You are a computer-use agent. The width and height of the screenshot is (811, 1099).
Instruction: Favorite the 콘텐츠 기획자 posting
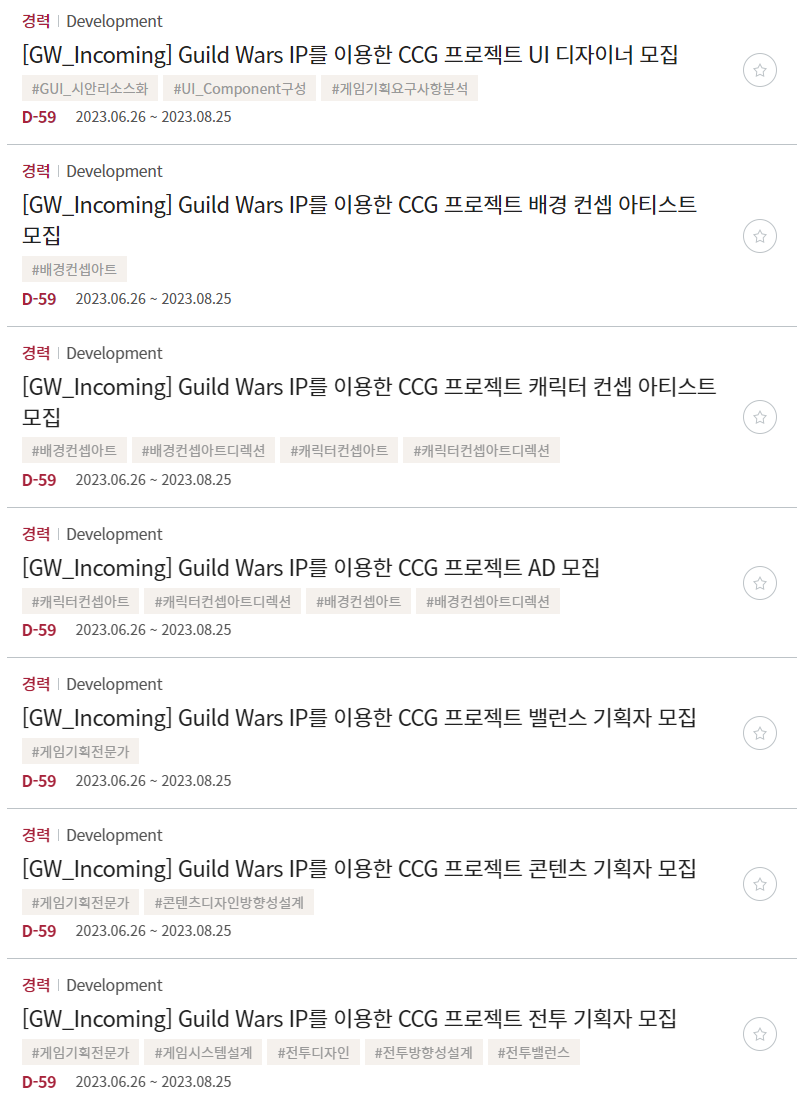click(x=760, y=884)
